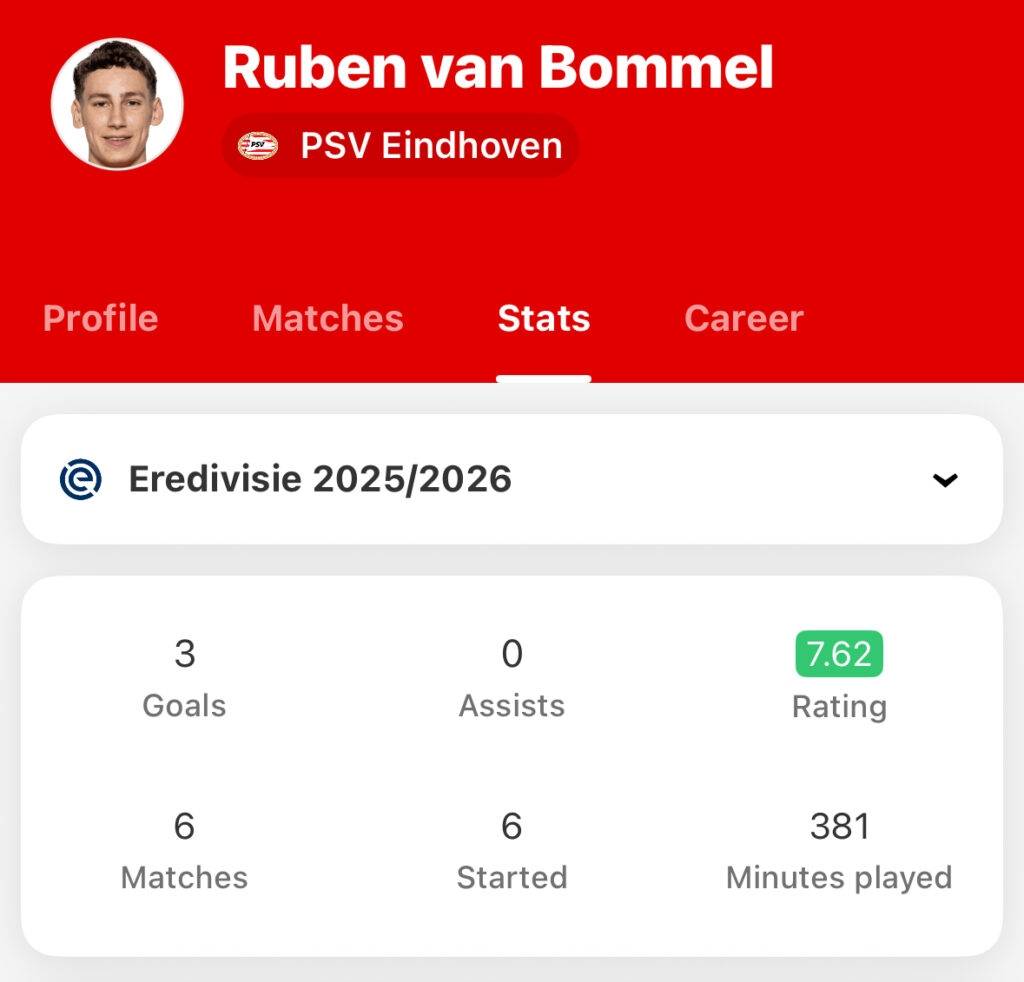
Task: Switch to the Profile tab
Action: coord(100,319)
